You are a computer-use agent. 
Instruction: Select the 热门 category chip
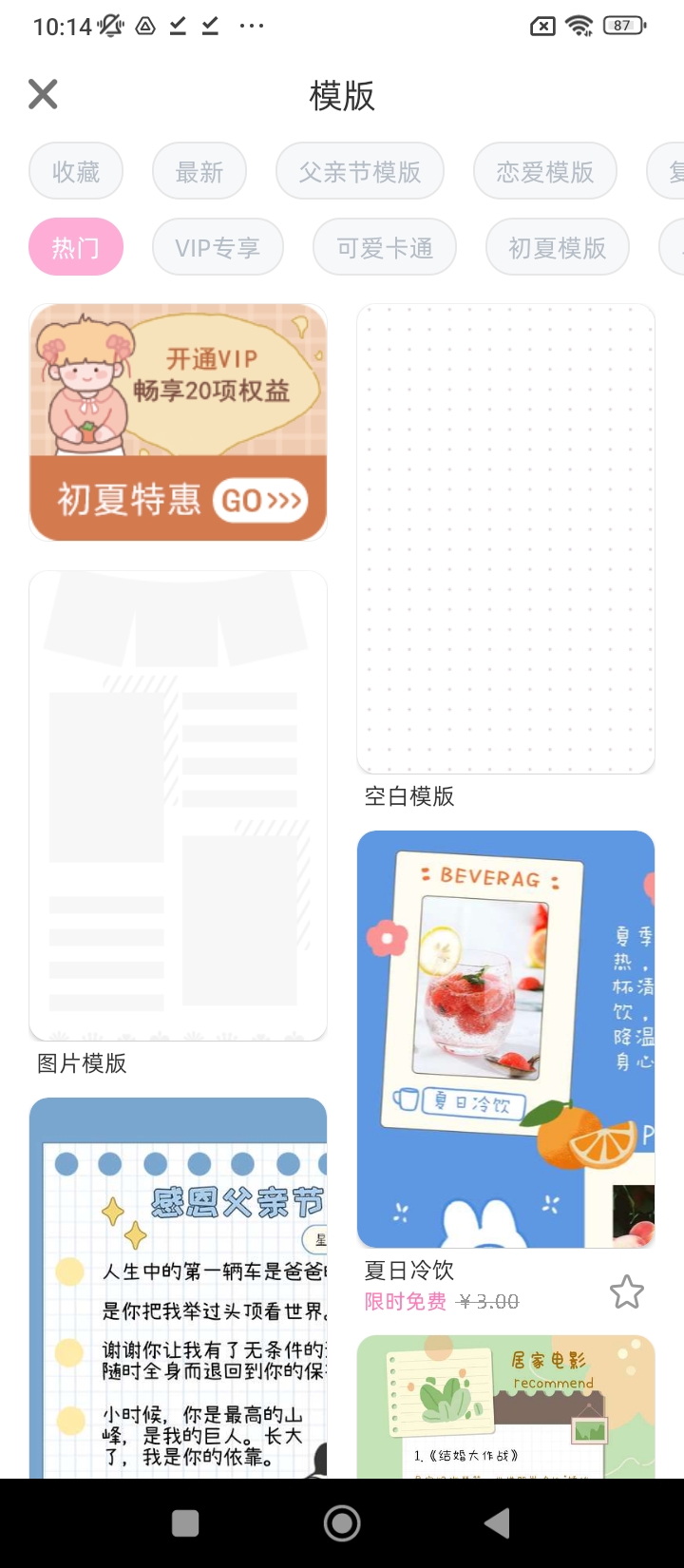(76, 247)
